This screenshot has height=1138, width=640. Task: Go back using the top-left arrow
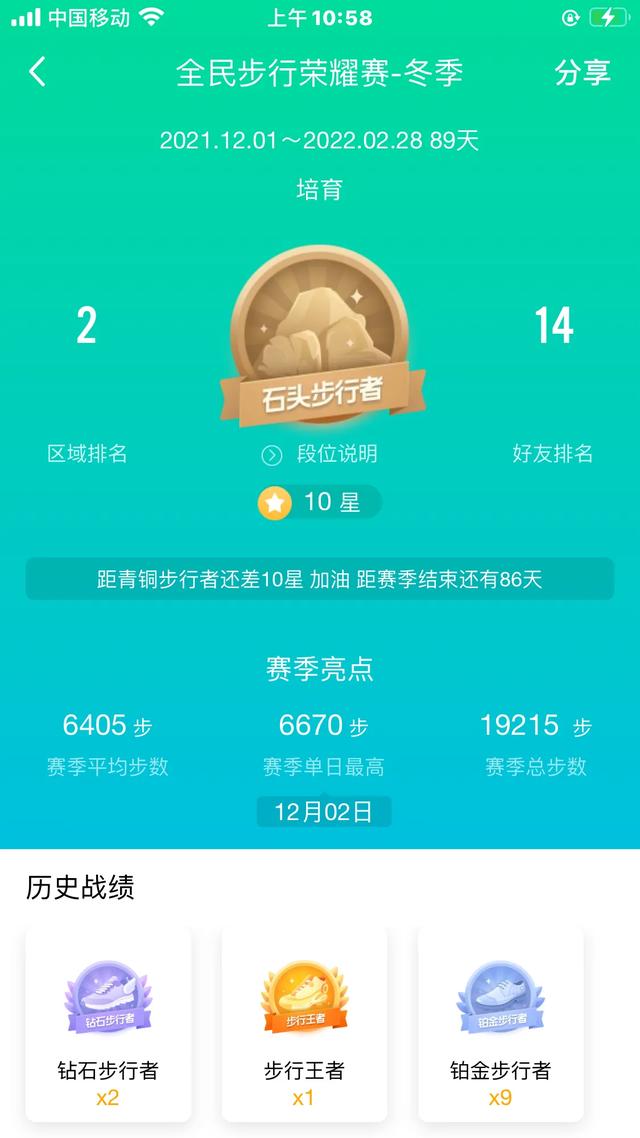point(37,73)
